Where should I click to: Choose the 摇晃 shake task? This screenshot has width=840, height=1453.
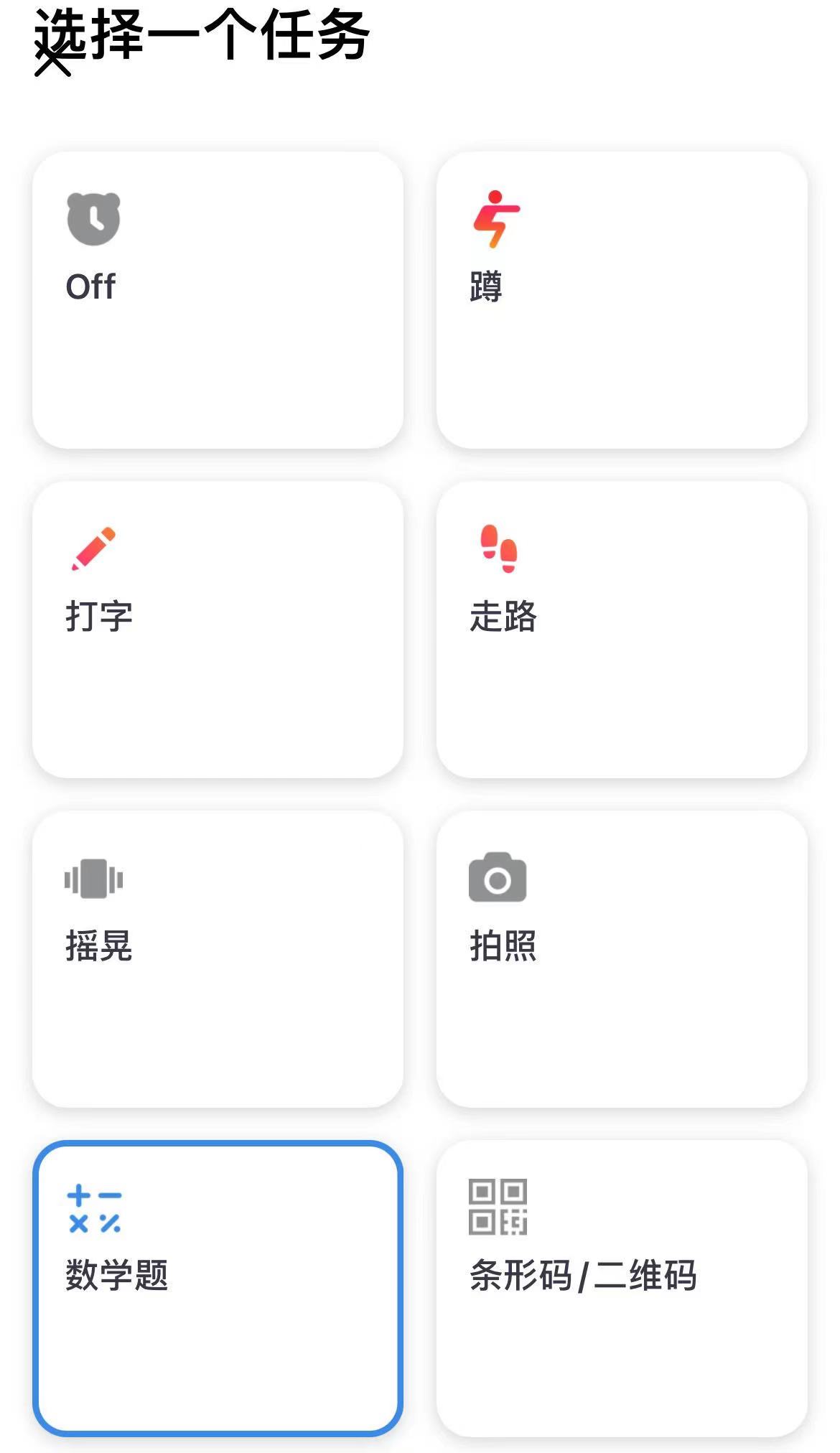218,959
